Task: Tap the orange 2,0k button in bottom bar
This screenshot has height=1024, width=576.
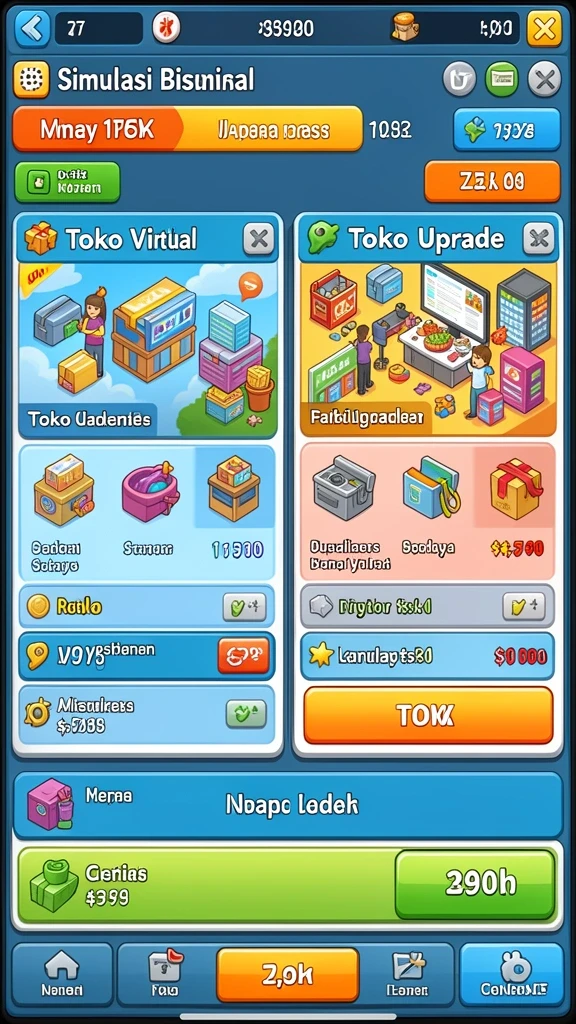Action: (x=287, y=974)
